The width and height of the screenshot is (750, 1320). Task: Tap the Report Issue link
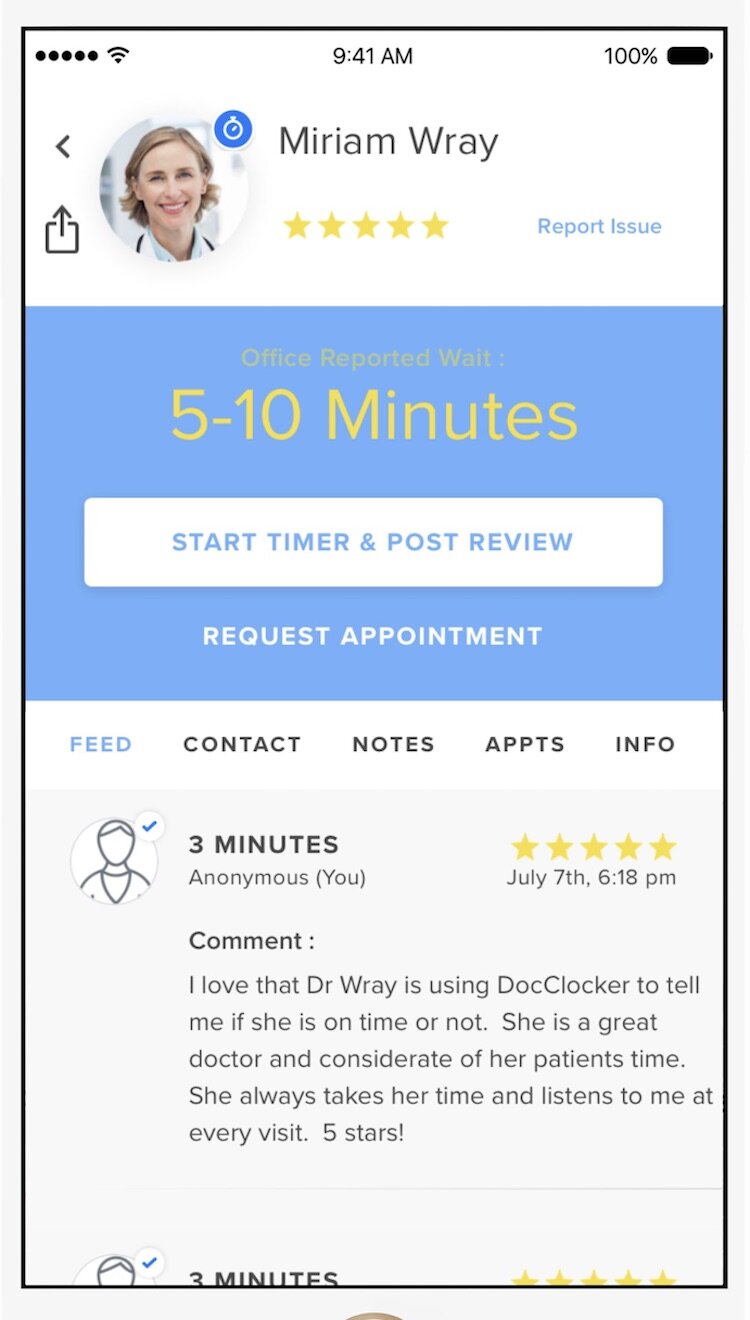[599, 227]
